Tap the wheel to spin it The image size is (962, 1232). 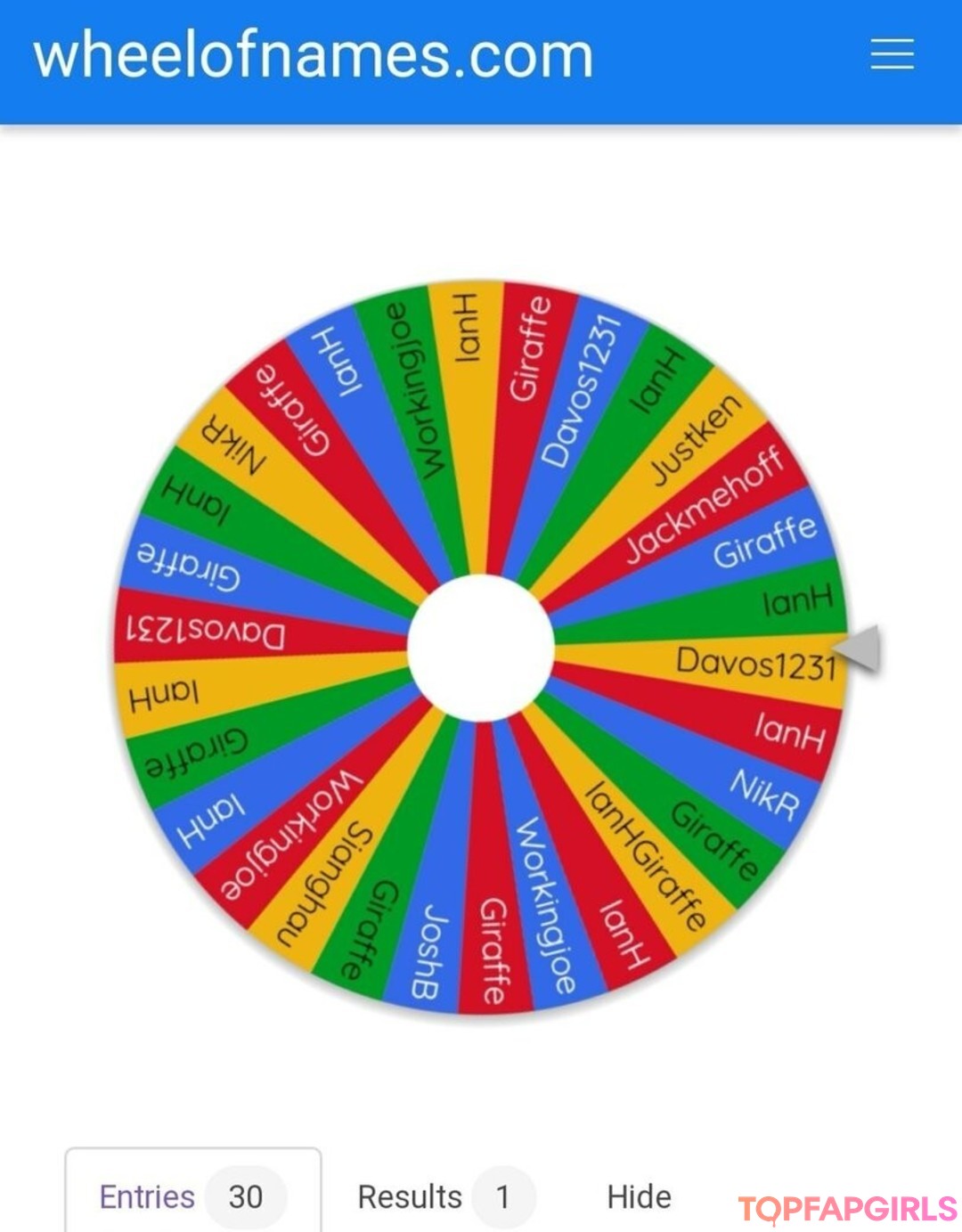[x=481, y=648]
